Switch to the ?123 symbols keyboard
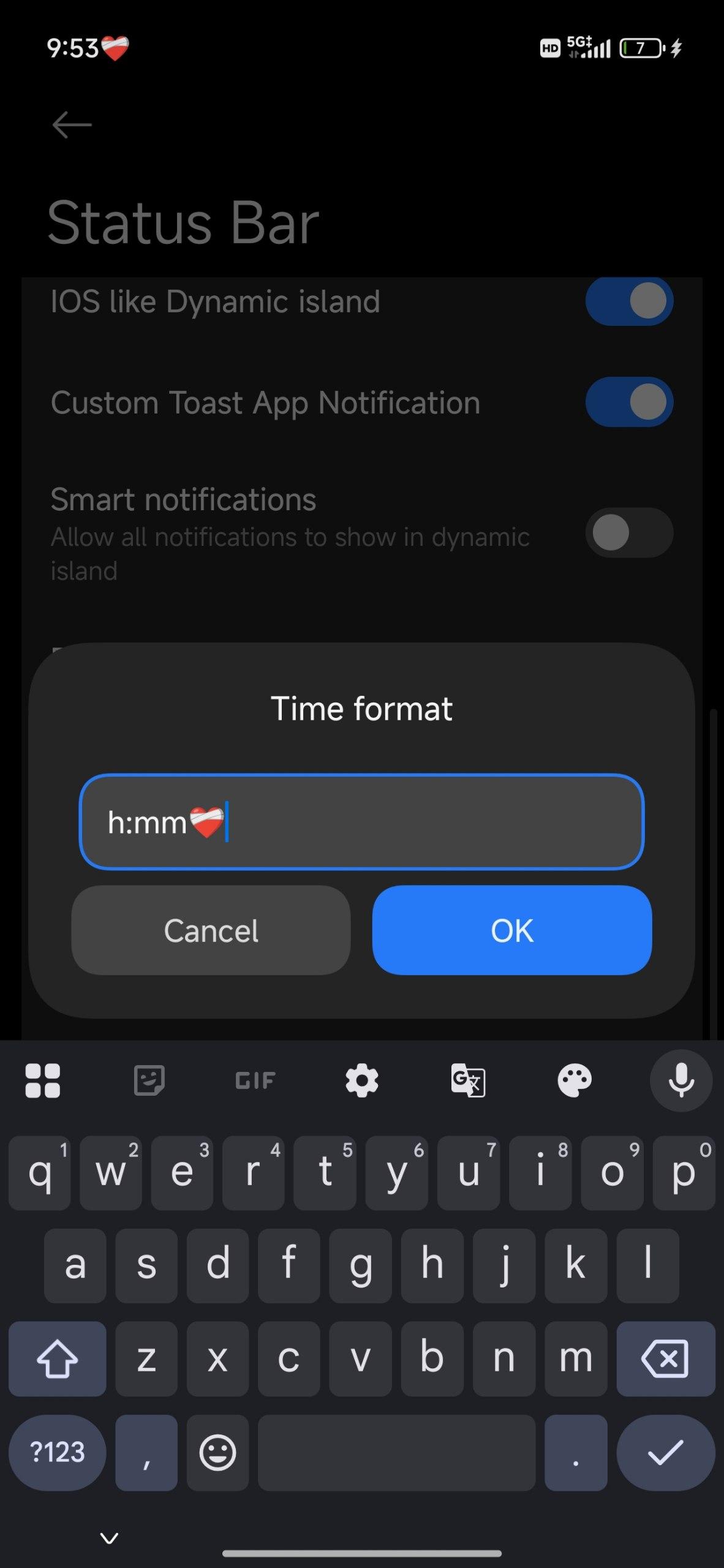724x1568 pixels. pyautogui.click(x=58, y=1452)
